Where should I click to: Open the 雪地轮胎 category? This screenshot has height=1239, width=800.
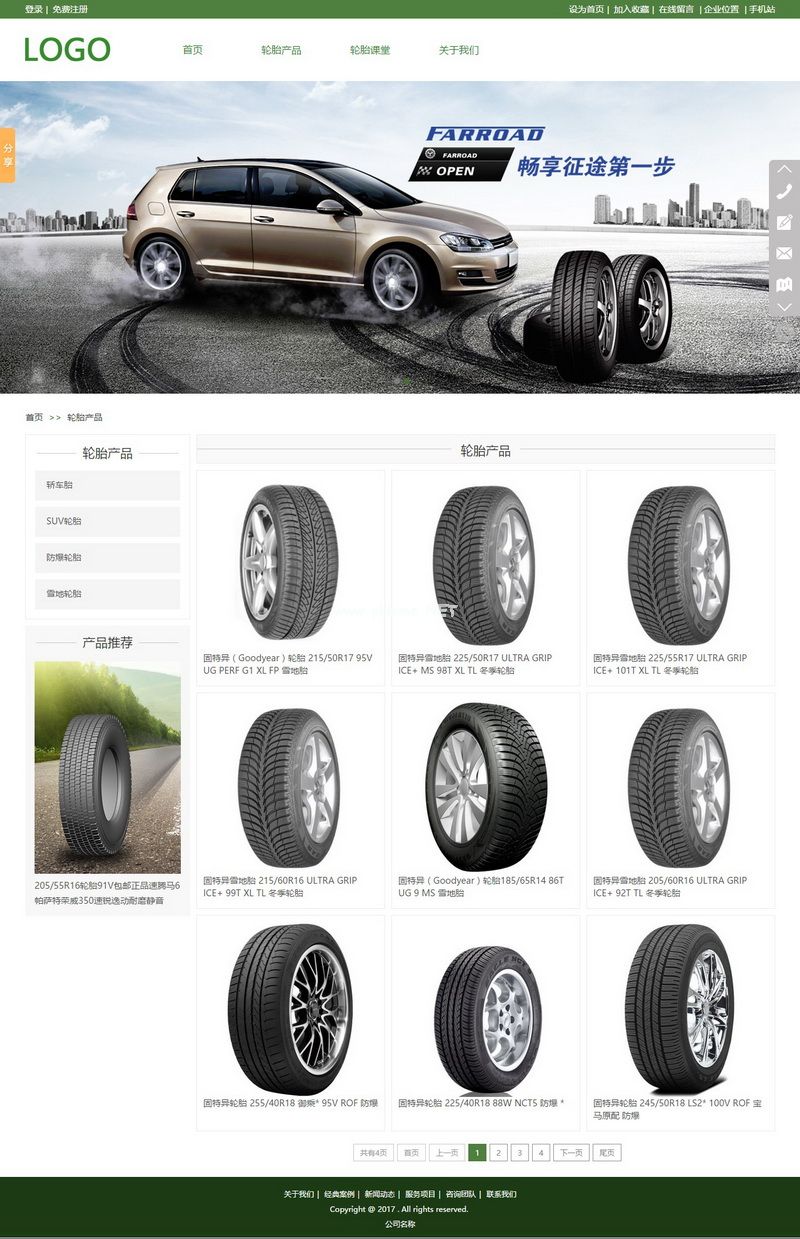pyautogui.click(x=107, y=594)
